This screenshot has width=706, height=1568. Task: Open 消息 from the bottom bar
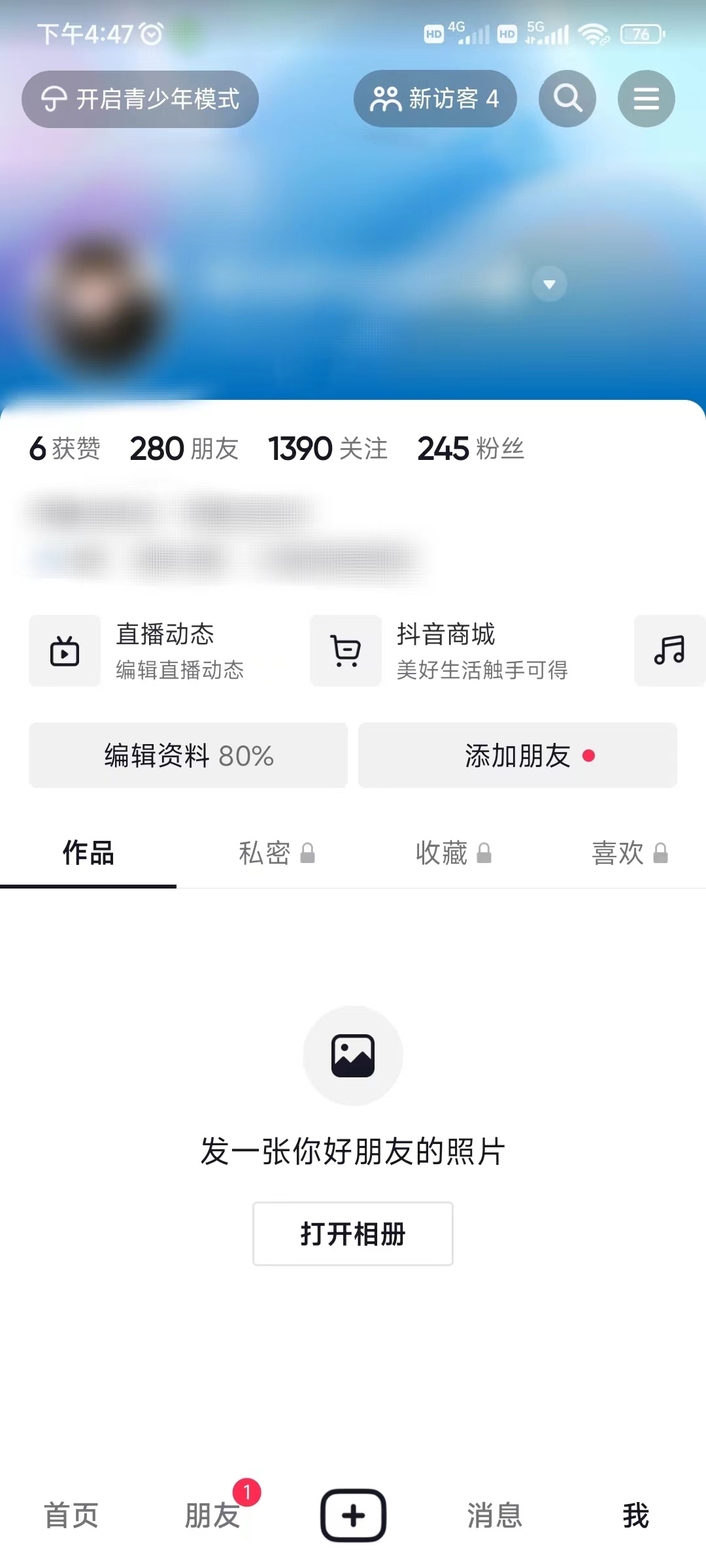[x=495, y=1516]
